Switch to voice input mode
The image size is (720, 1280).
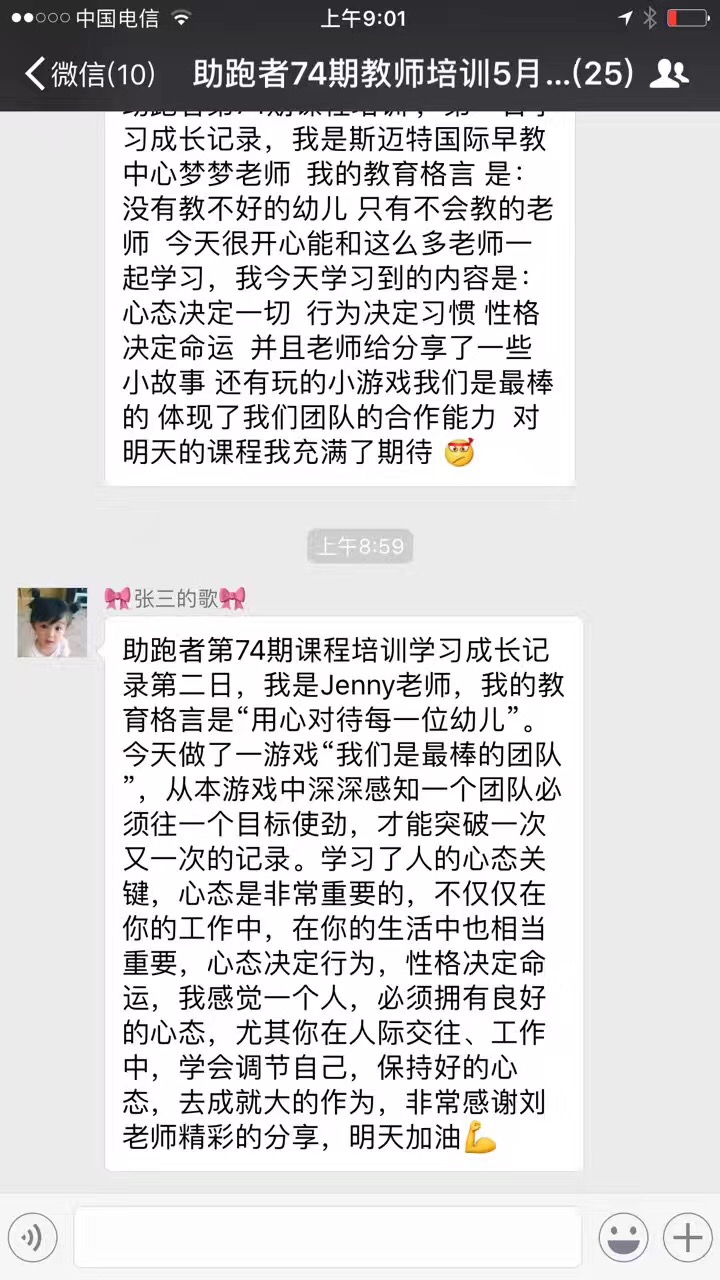coord(32,1238)
